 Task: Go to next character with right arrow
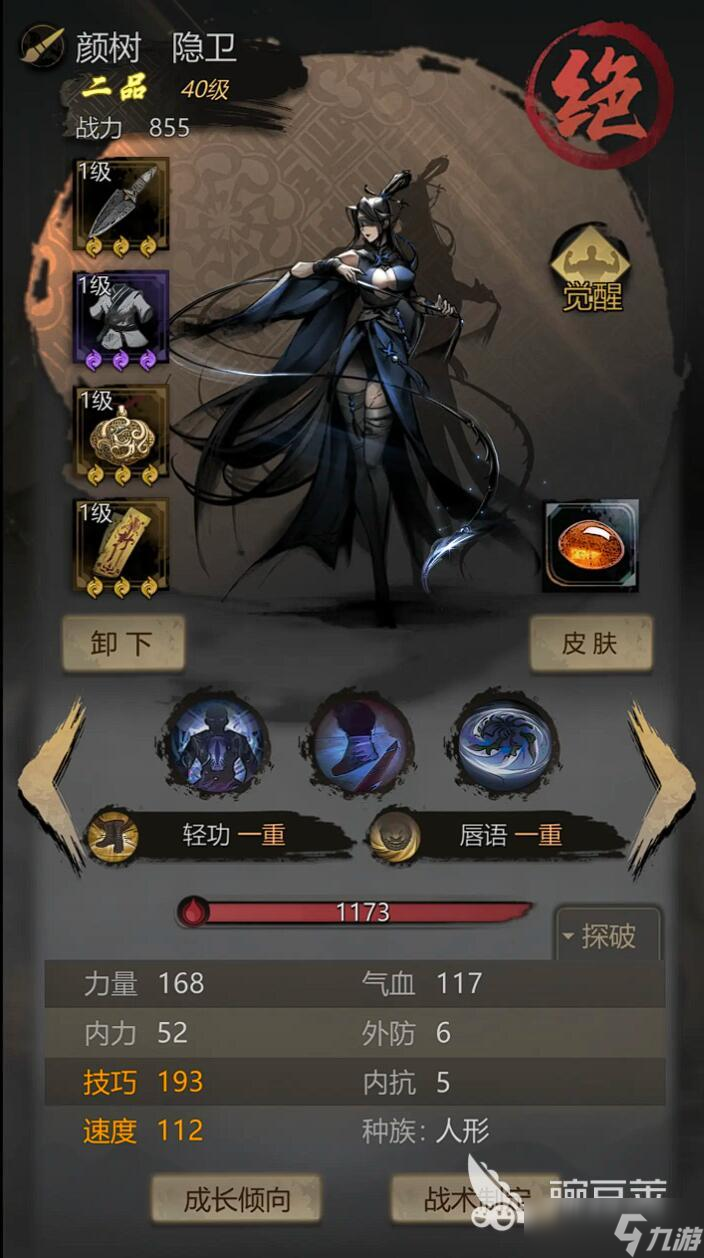click(x=659, y=782)
